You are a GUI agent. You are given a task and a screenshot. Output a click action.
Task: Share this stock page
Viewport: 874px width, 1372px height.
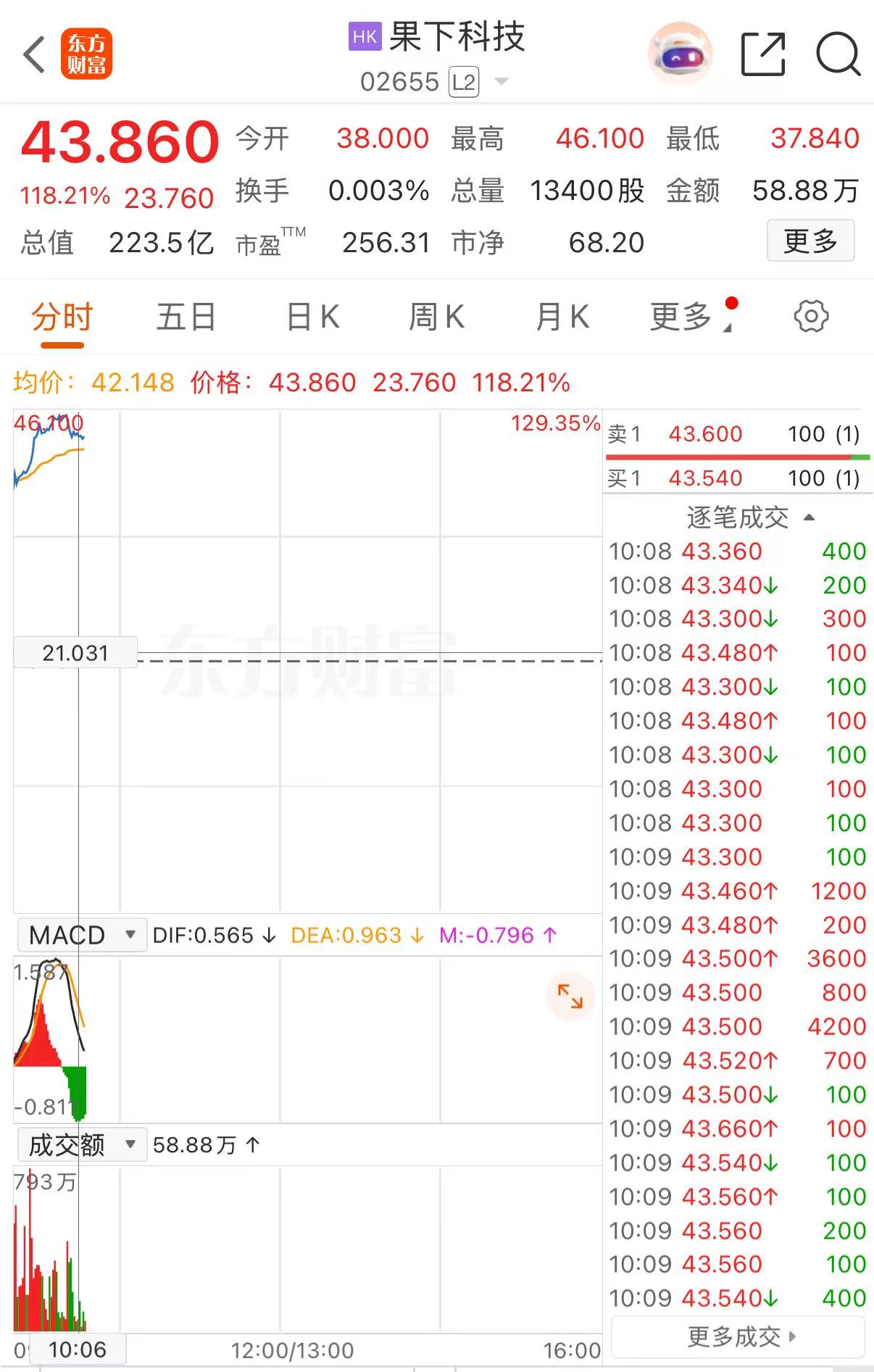763,54
